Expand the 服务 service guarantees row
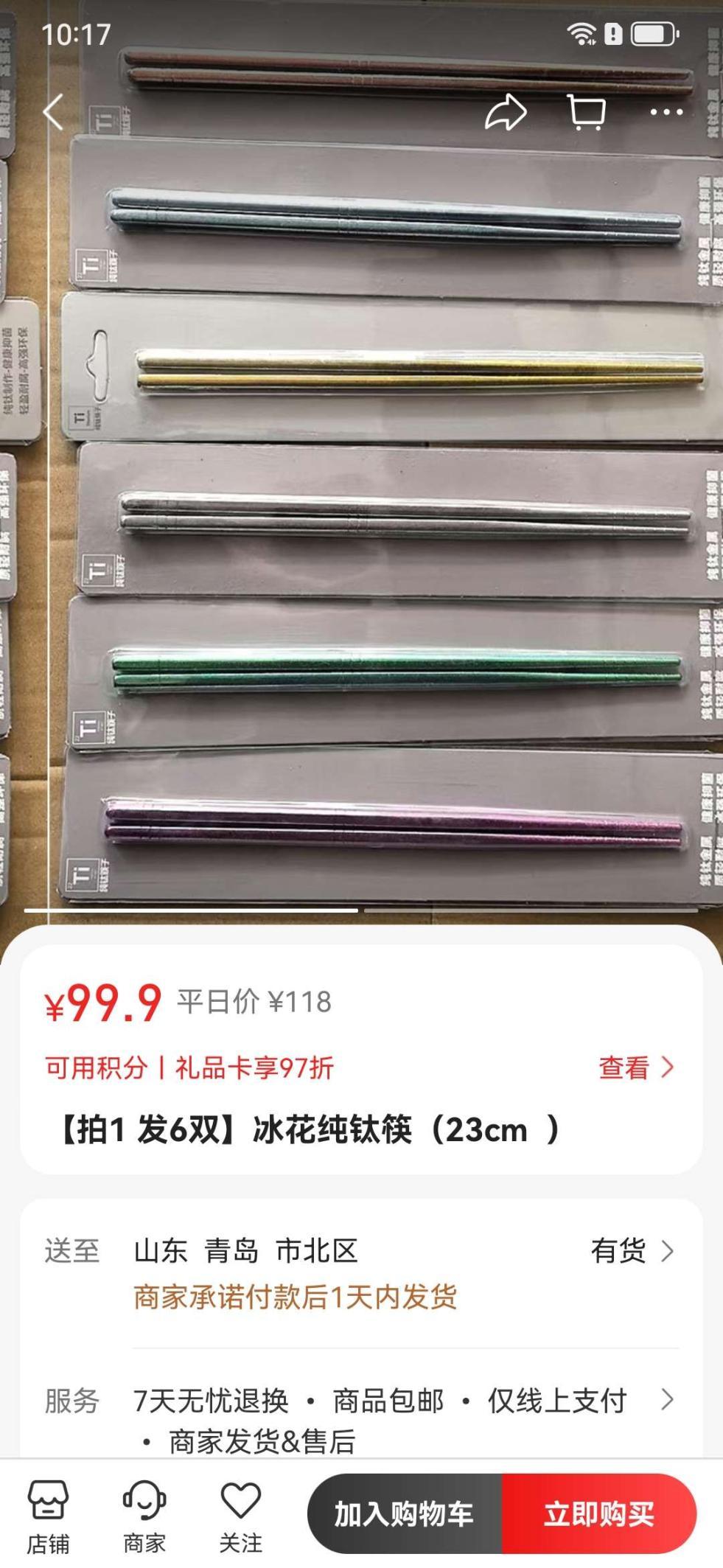 (x=667, y=1399)
